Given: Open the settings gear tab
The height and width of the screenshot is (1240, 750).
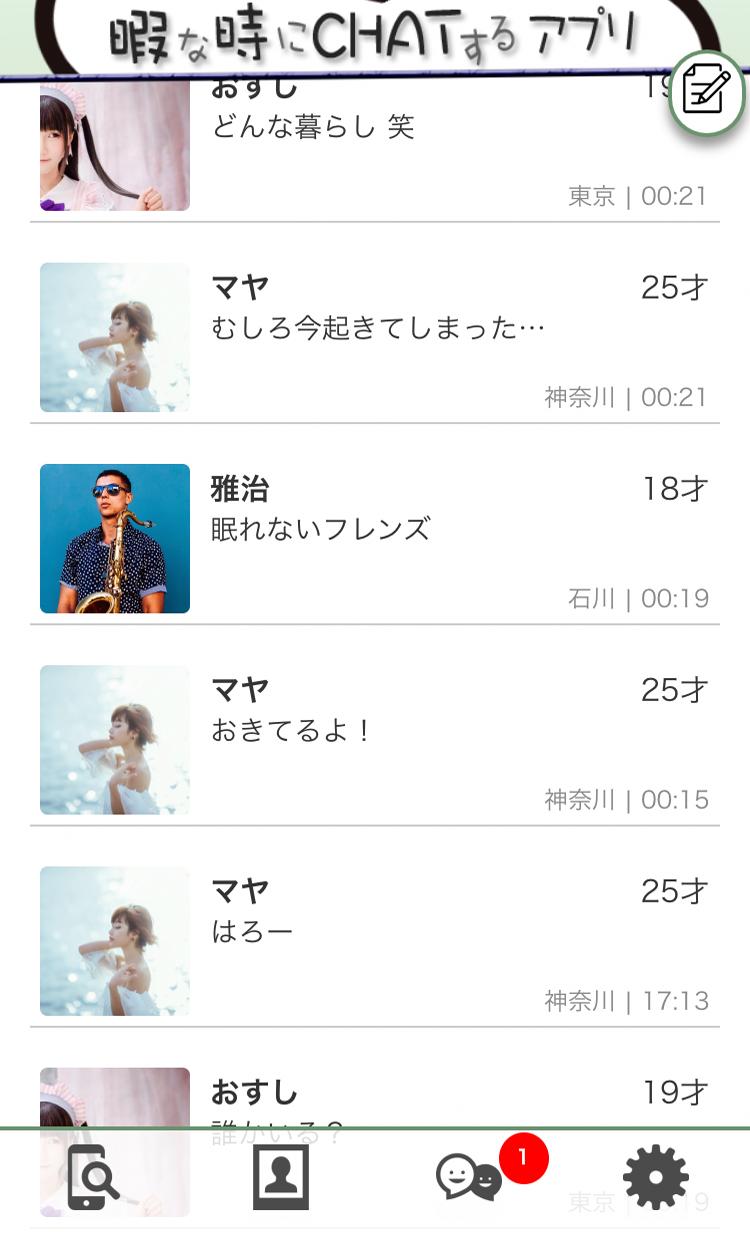Looking at the screenshot, I should (x=656, y=1177).
